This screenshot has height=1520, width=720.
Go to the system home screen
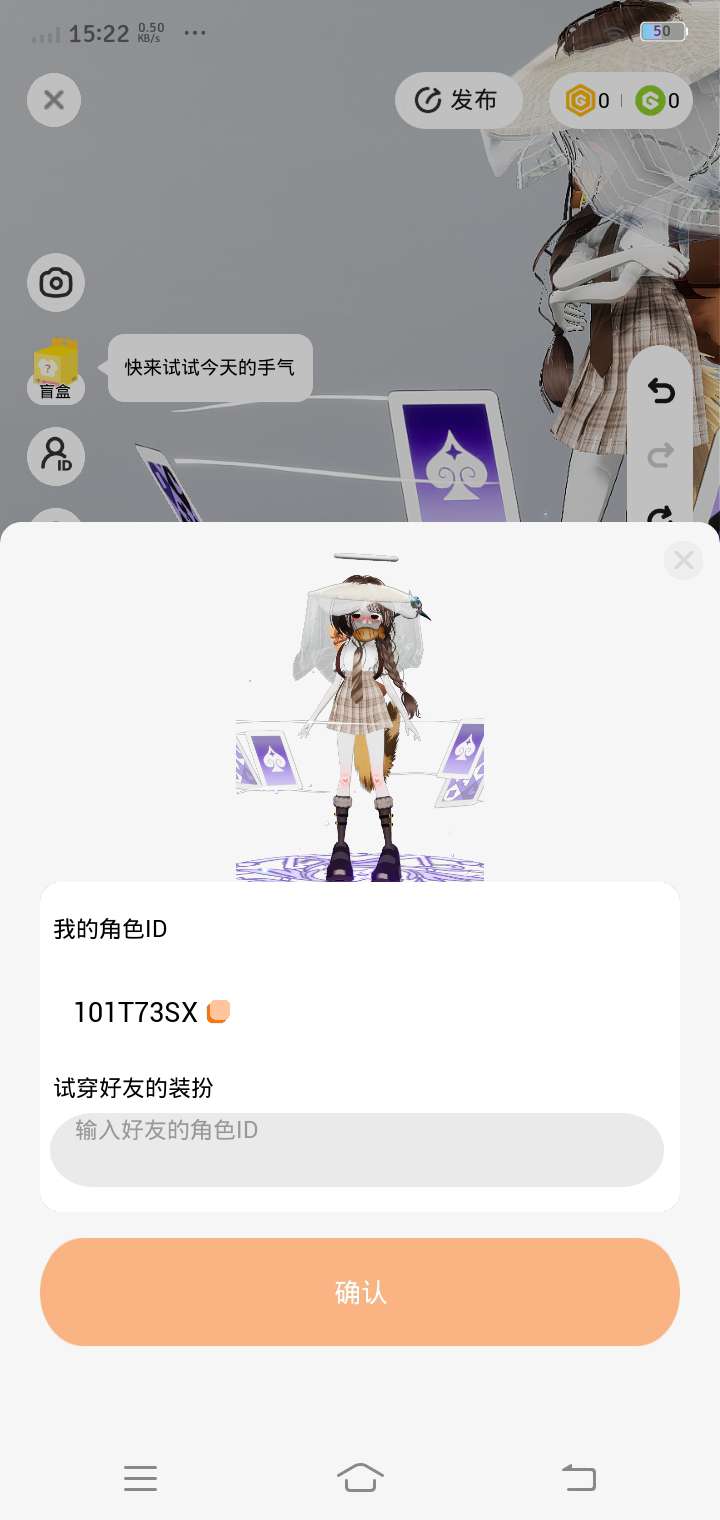tap(360, 1477)
